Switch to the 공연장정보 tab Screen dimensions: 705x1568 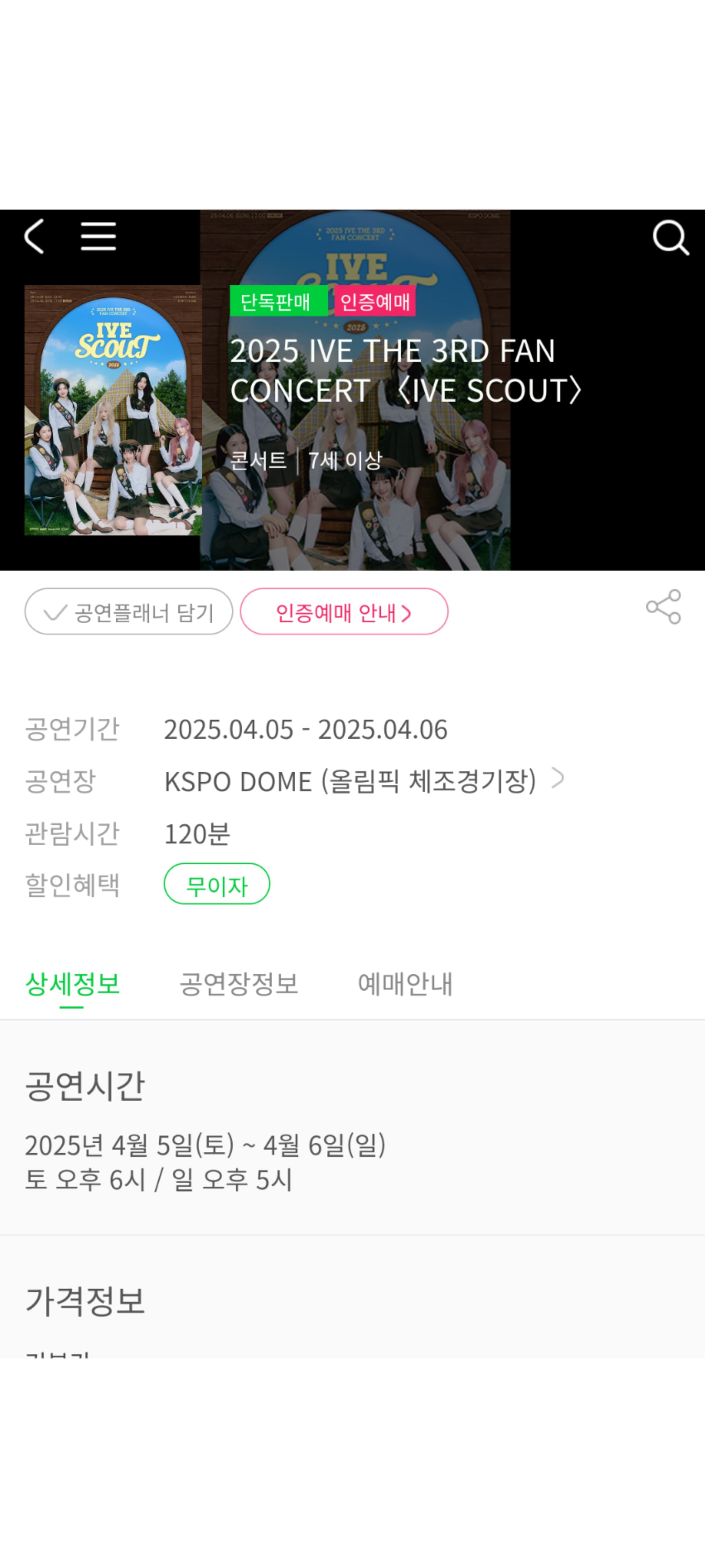click(239, 984)
